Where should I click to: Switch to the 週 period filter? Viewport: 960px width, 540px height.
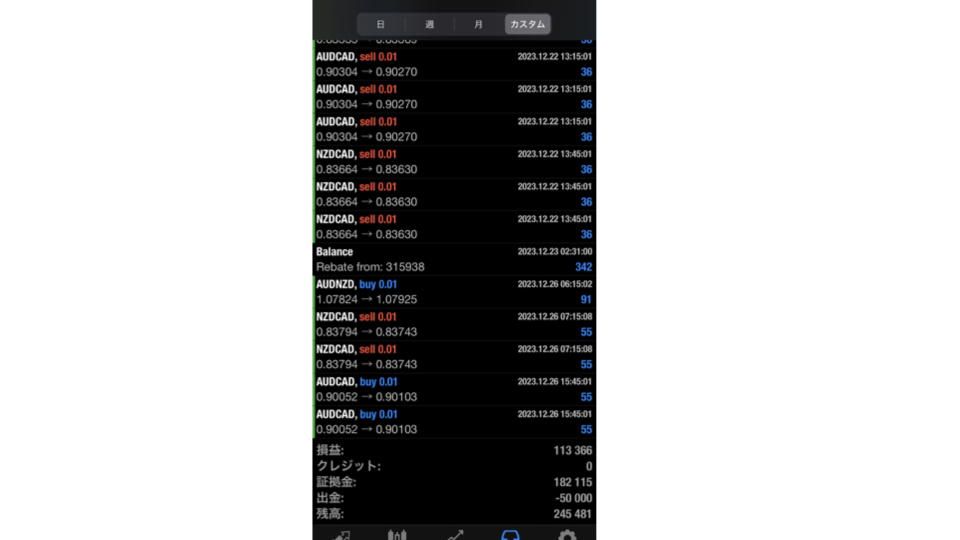click(429, 24)
